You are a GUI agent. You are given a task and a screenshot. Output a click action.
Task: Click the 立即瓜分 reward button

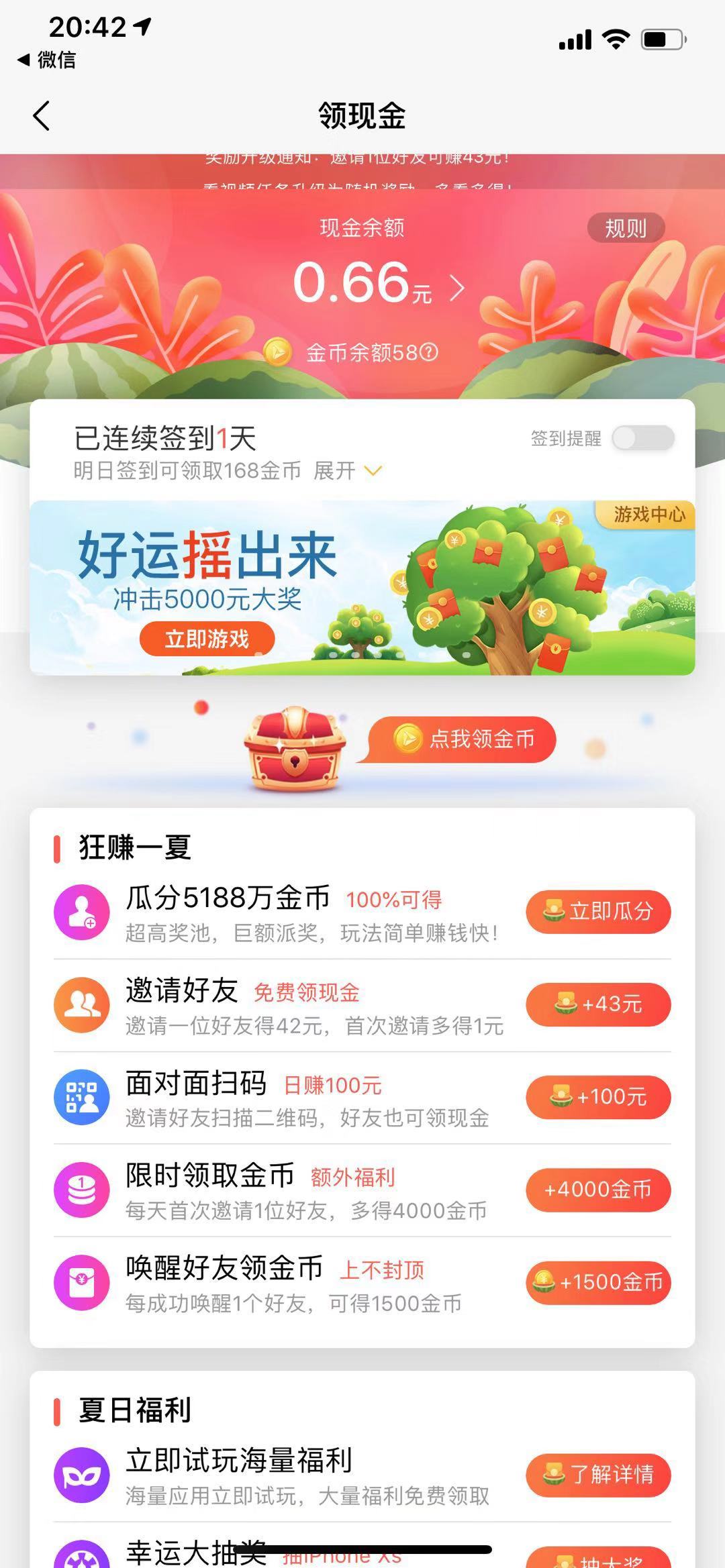pos(598,910)
